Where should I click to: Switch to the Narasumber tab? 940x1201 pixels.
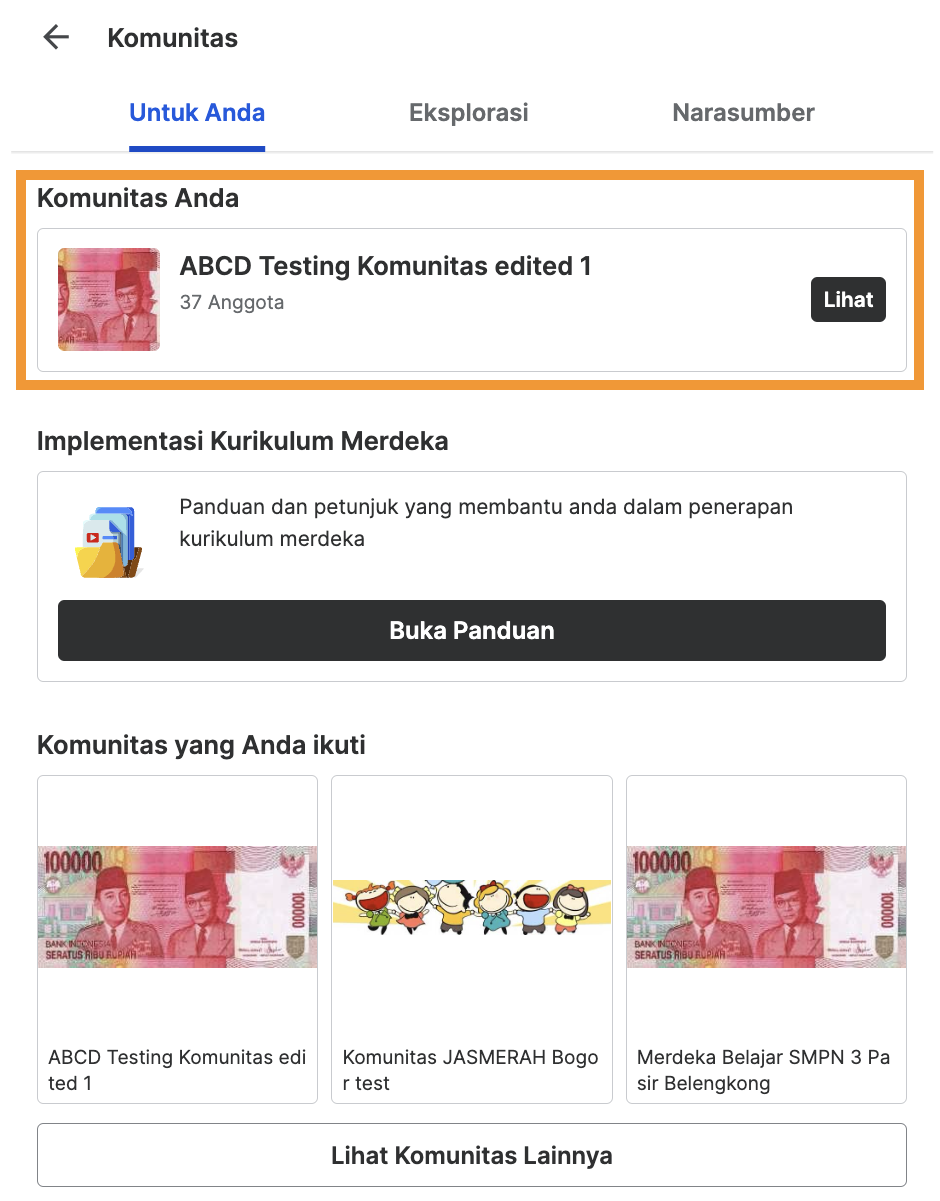point(743,112)
